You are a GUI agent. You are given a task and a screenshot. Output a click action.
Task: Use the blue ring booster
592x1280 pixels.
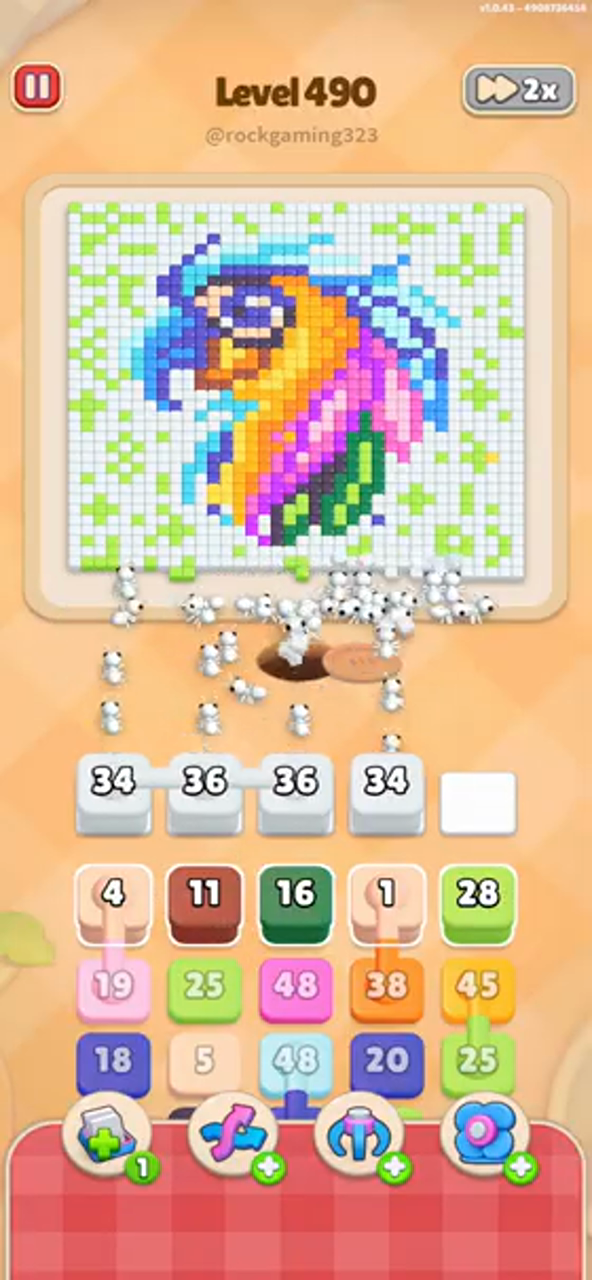click(486, 1136)
